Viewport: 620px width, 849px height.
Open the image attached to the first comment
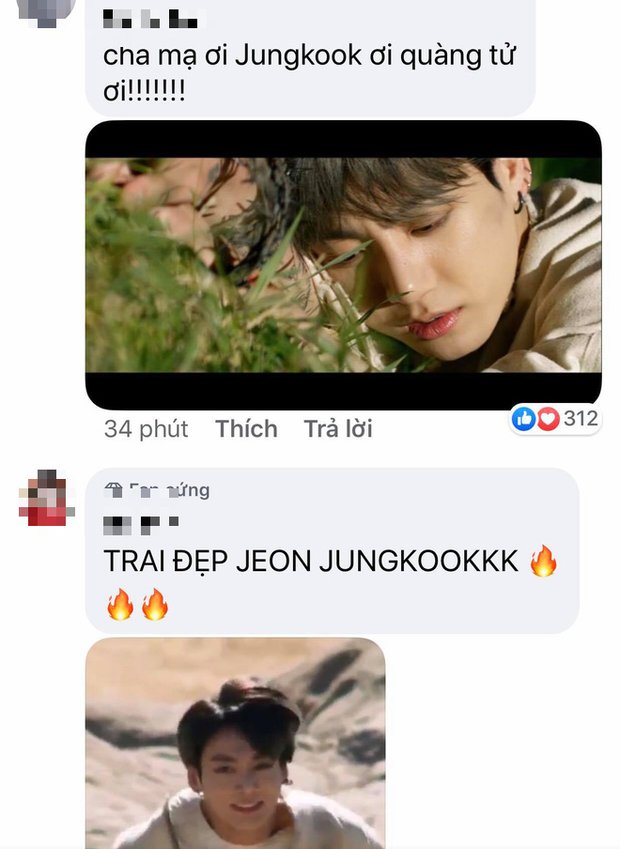(343, 264)
